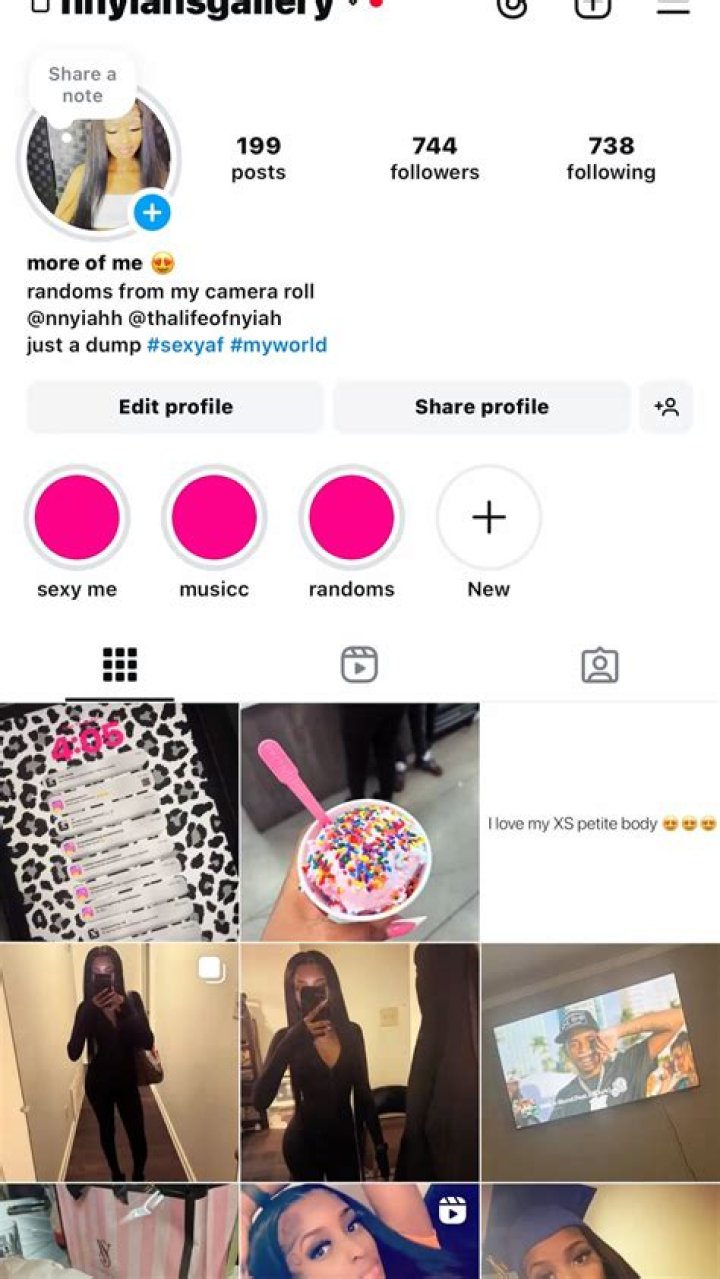Create a new post with plus icon
This screenshot has width=720, height=1279.
pos(592,6)
